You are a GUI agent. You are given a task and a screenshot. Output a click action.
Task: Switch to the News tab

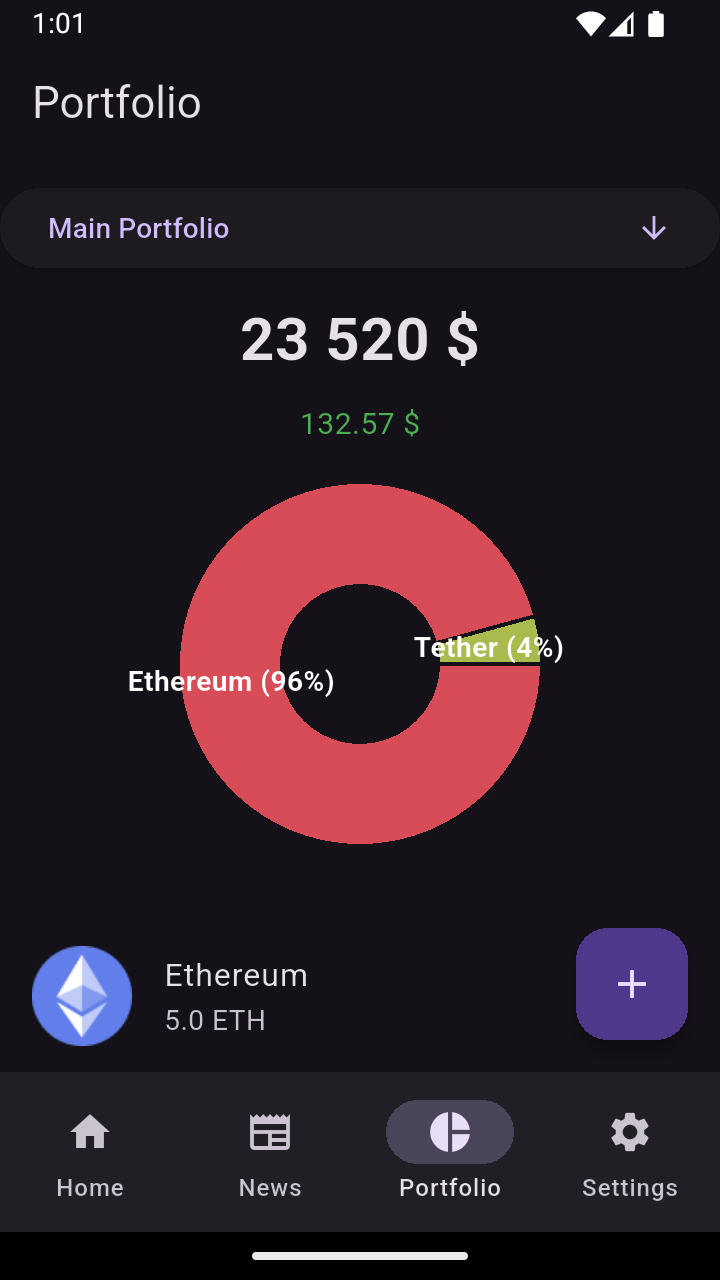(x=270, y=1152)
